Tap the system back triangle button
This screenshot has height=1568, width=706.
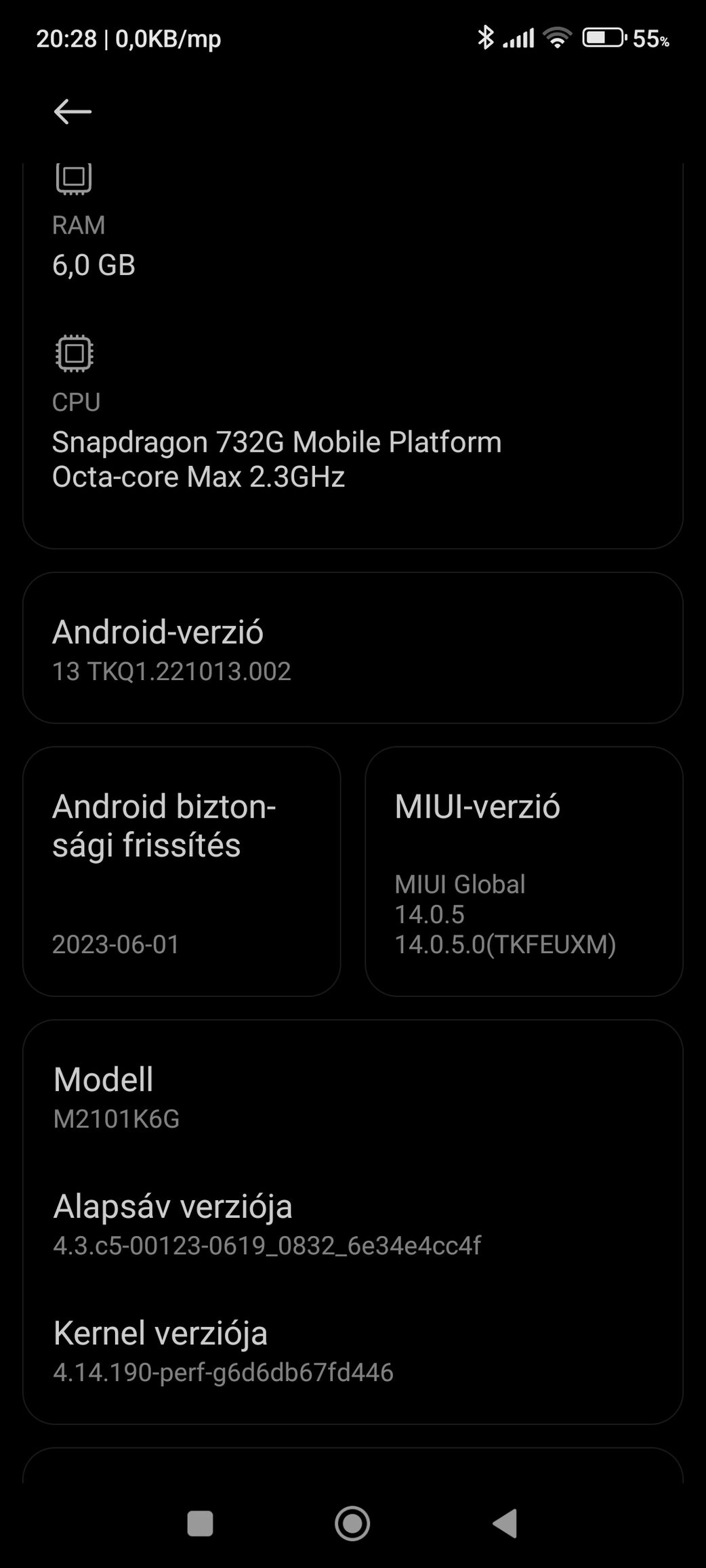[x=505, y=1523]
